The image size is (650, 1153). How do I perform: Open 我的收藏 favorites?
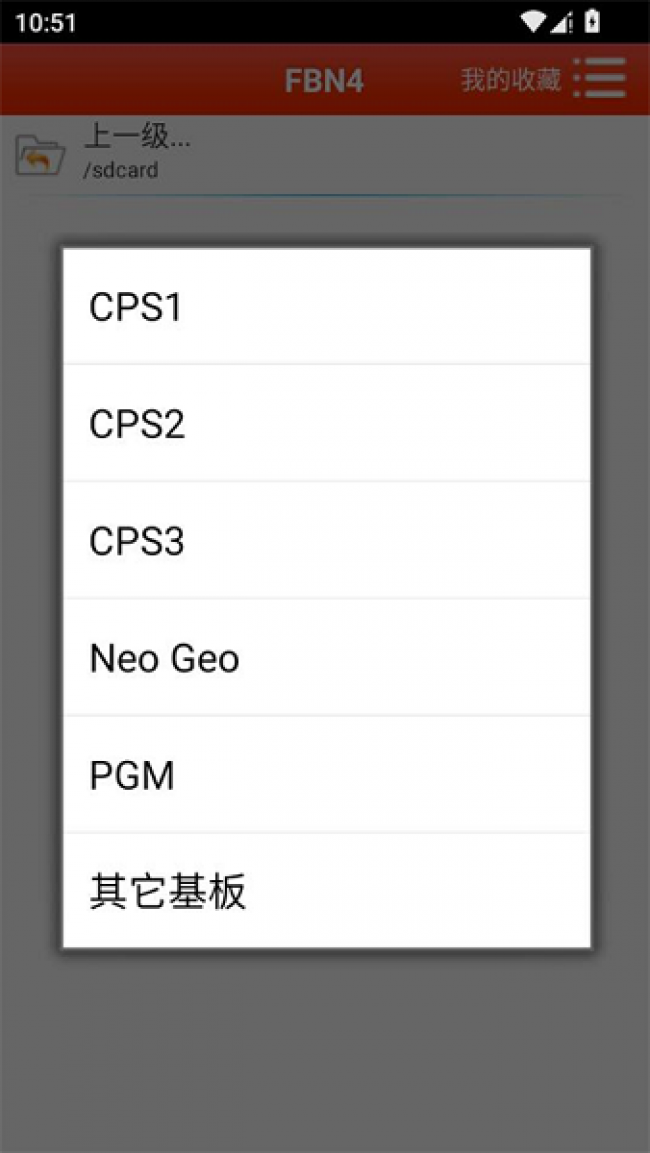click(510, 80)
